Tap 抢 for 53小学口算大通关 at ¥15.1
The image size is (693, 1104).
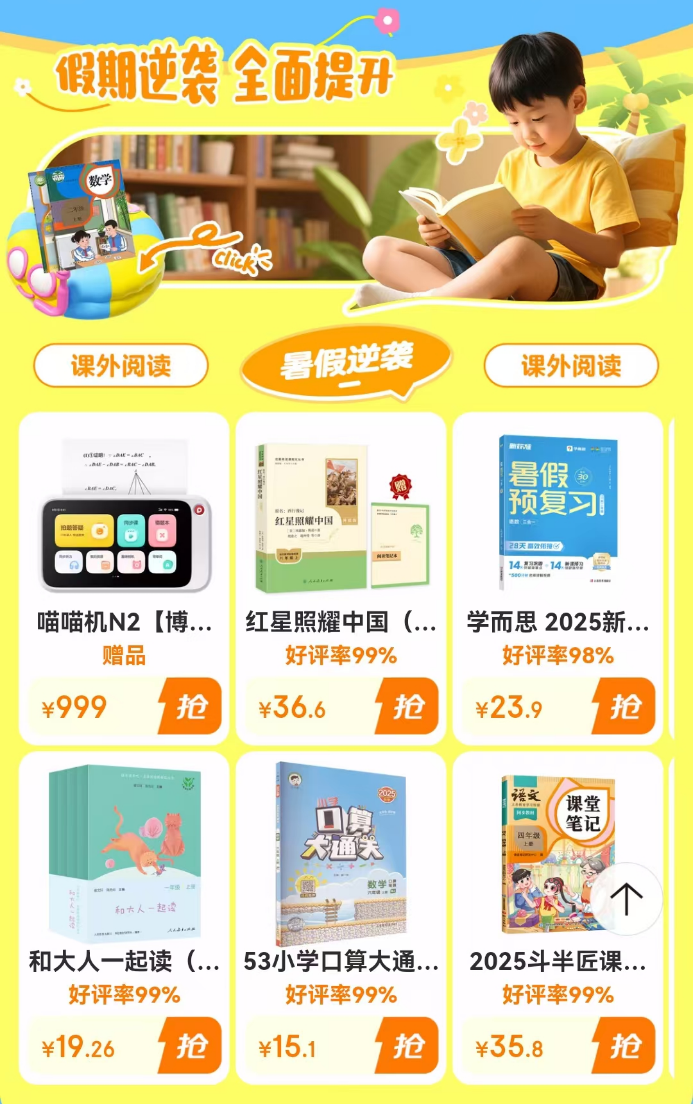click(x=407, y=1047)
